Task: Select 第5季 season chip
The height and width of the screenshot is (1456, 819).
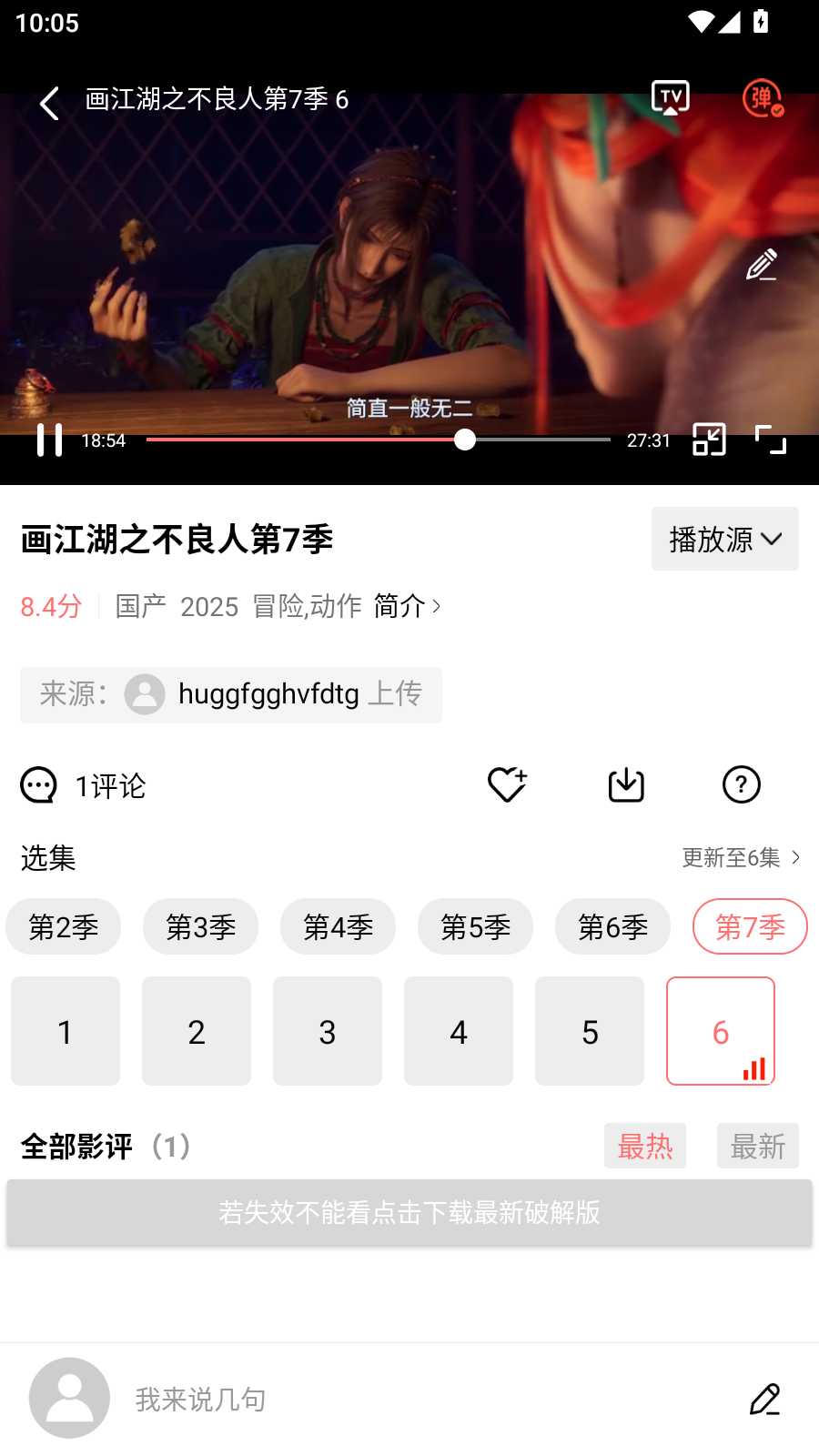Action: pos(475,927)
